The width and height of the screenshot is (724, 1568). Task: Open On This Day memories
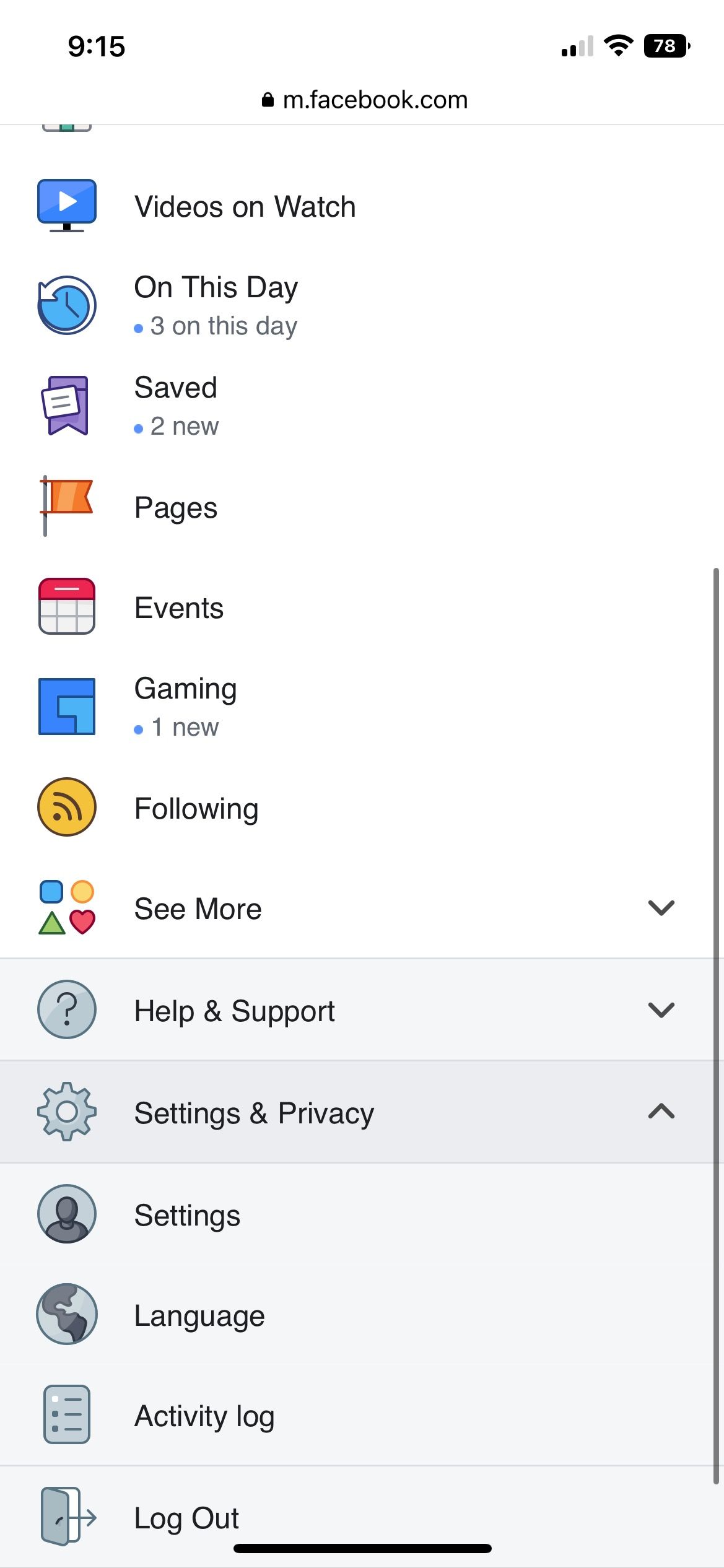[x=216, y=305]
